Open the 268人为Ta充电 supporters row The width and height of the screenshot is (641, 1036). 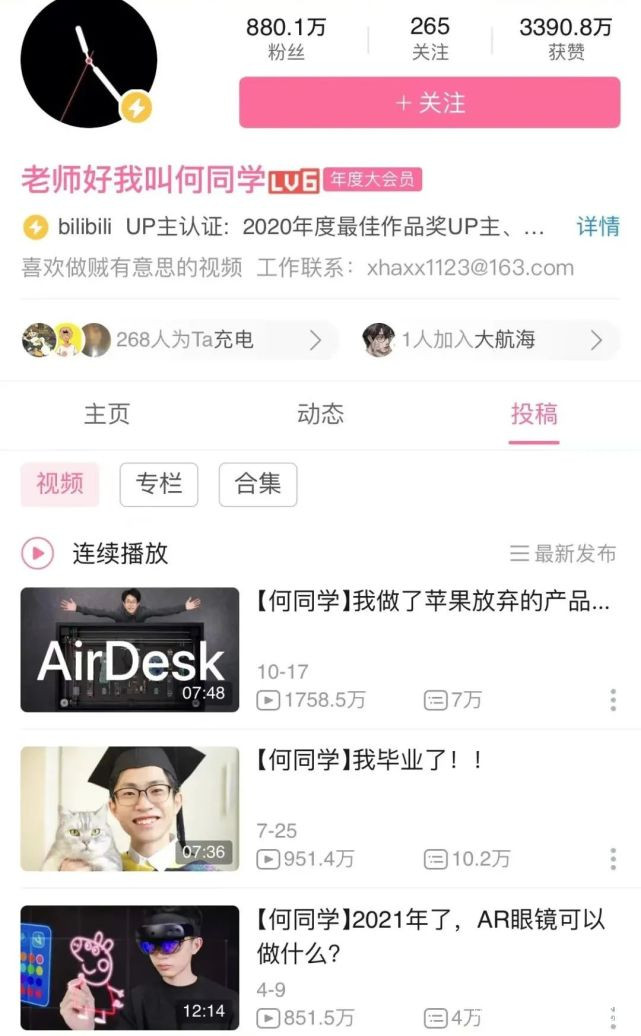point(175,340)
